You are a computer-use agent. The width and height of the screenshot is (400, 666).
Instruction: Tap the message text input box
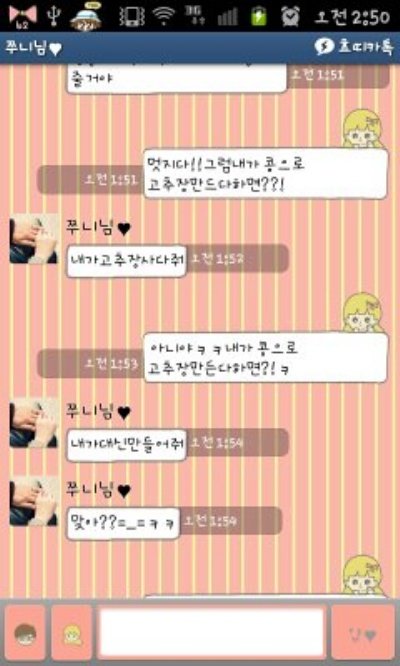(x=212, y=633)
